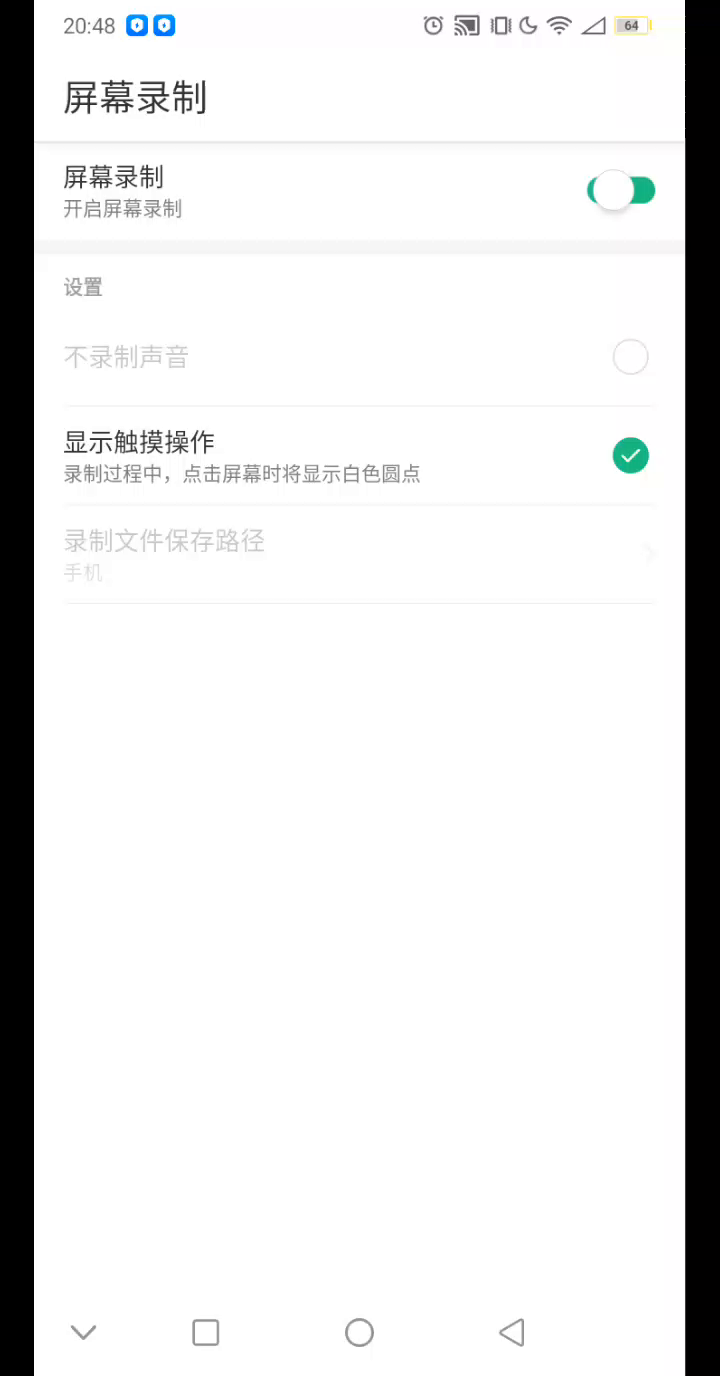Viewport: 720px width, 1376px height.
Task: Go to home via the circle button
Action: coord(359,1332)
